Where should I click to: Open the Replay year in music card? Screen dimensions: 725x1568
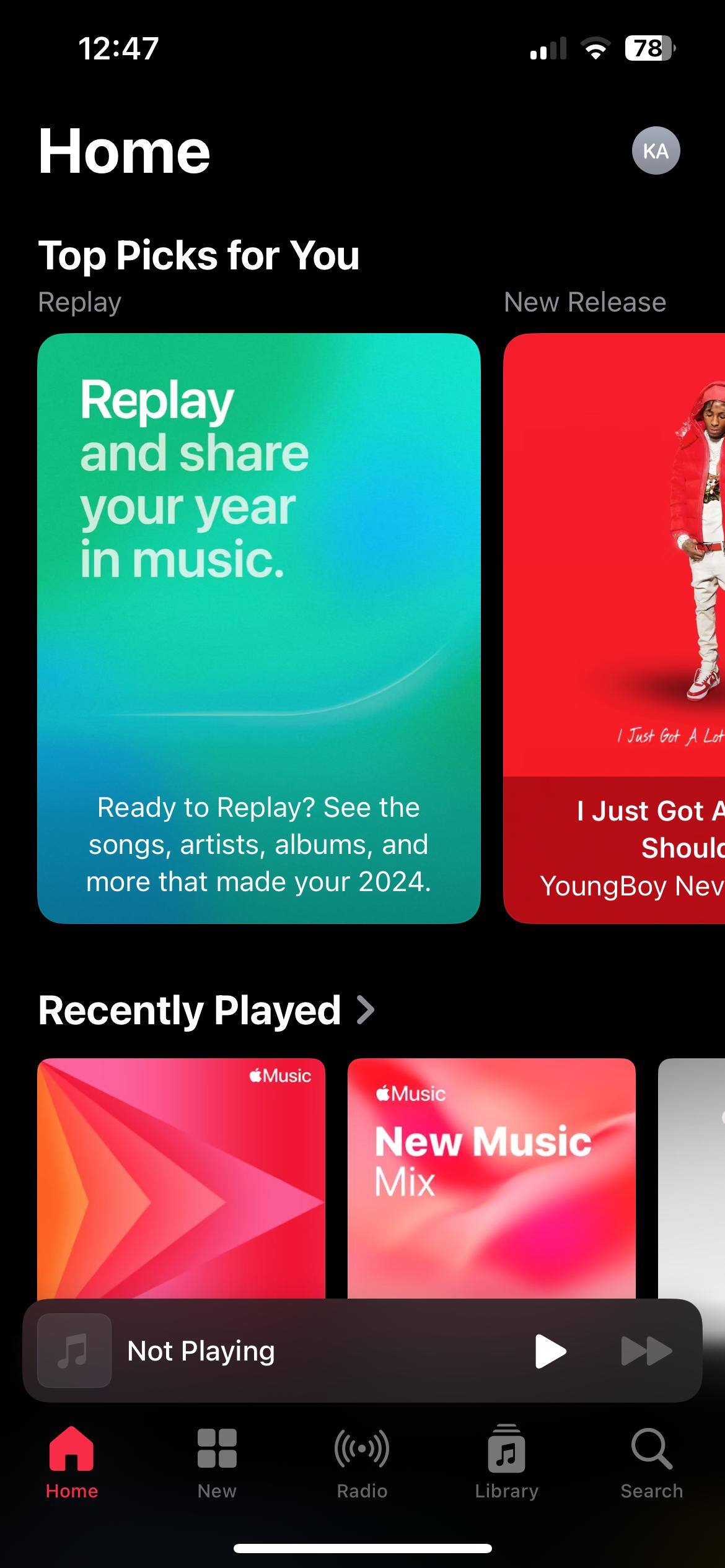click(259, 628)
